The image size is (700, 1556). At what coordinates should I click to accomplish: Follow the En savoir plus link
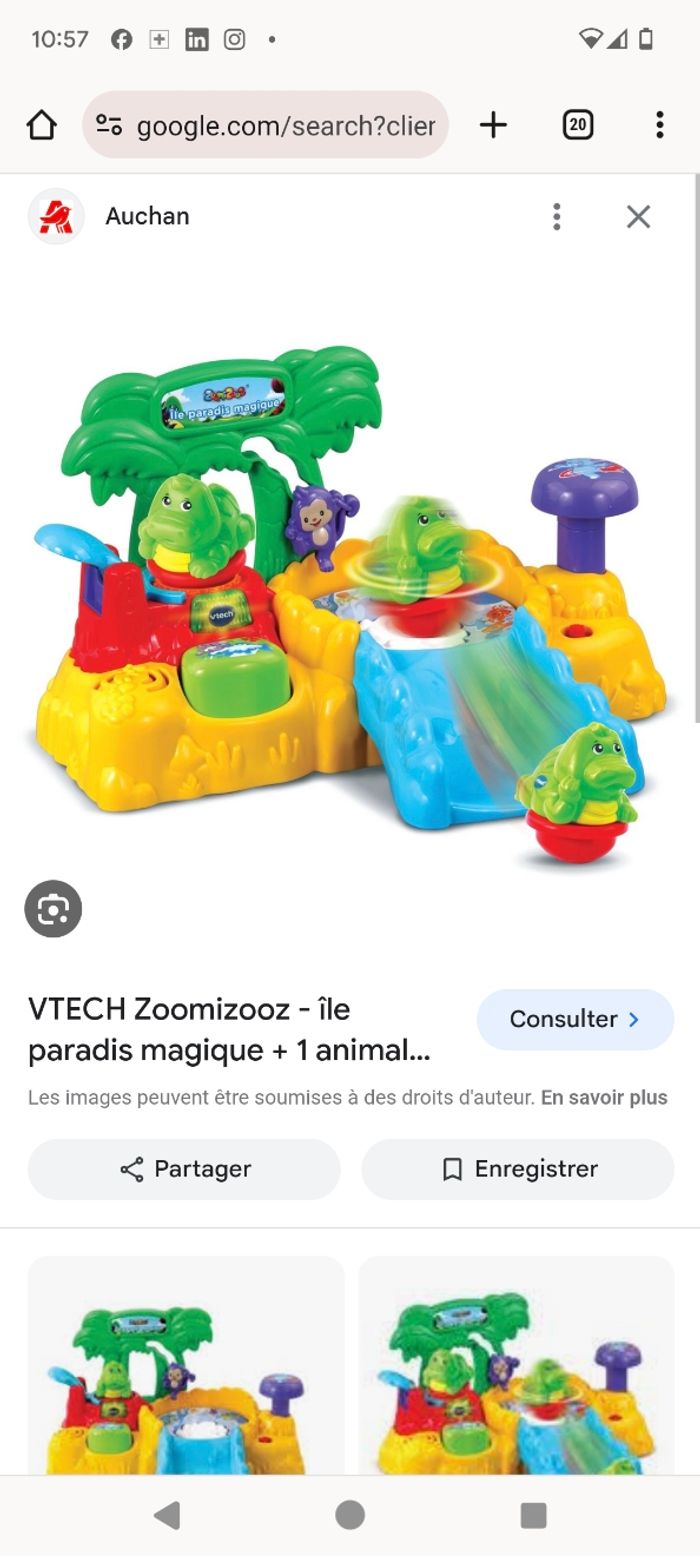click(x=604, y=1097)
